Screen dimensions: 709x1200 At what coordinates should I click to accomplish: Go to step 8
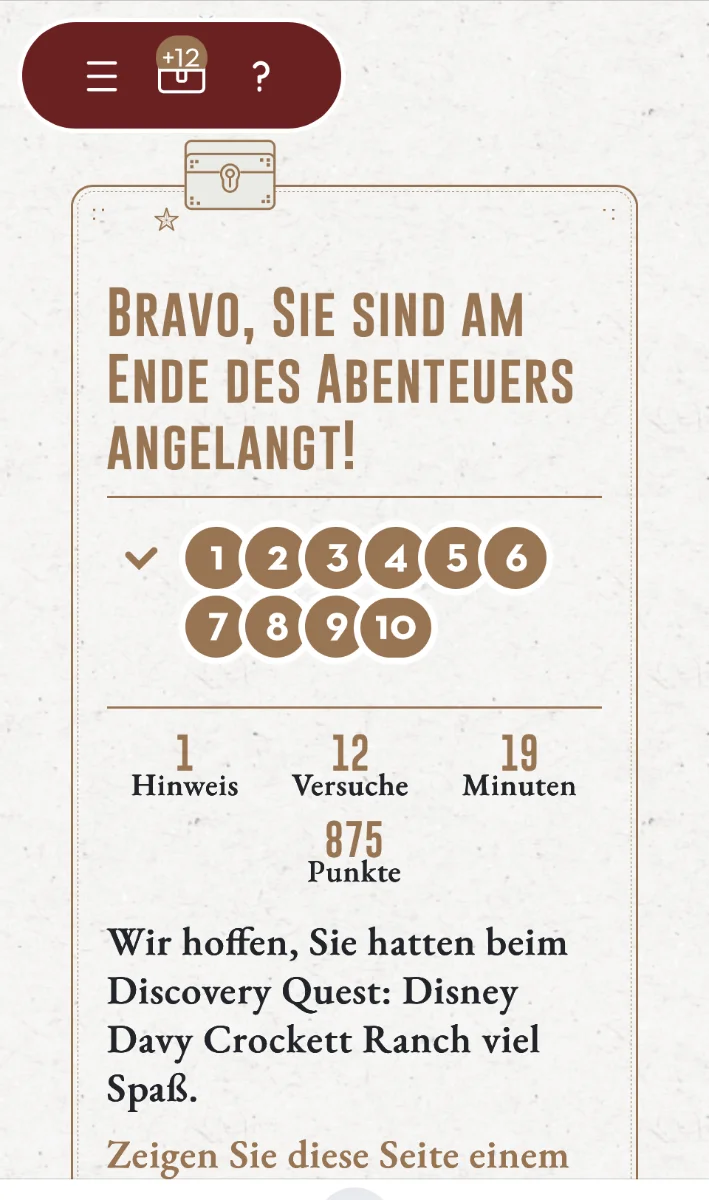[x=277, y=627]
